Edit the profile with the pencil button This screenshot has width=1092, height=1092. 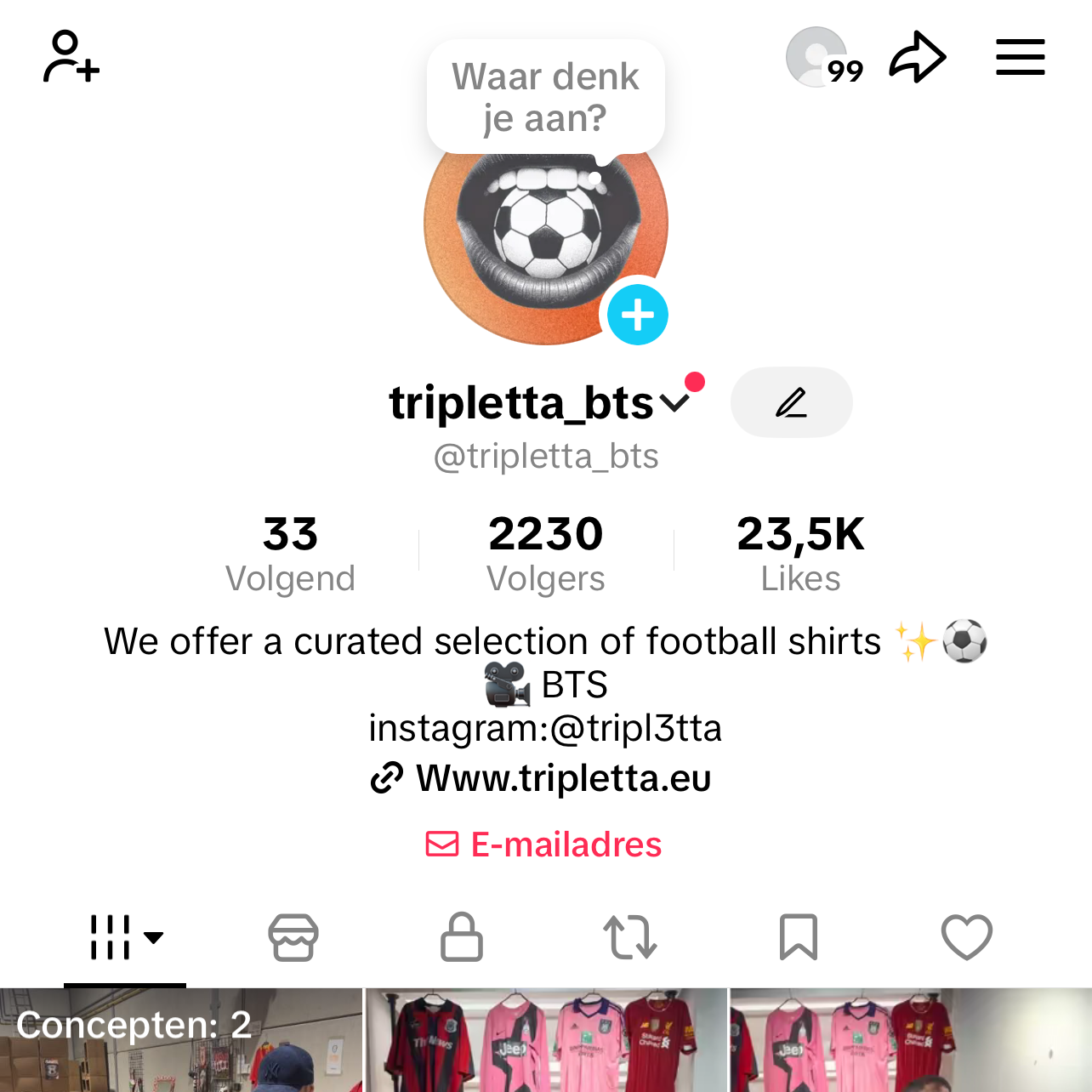tap(791, 402)
